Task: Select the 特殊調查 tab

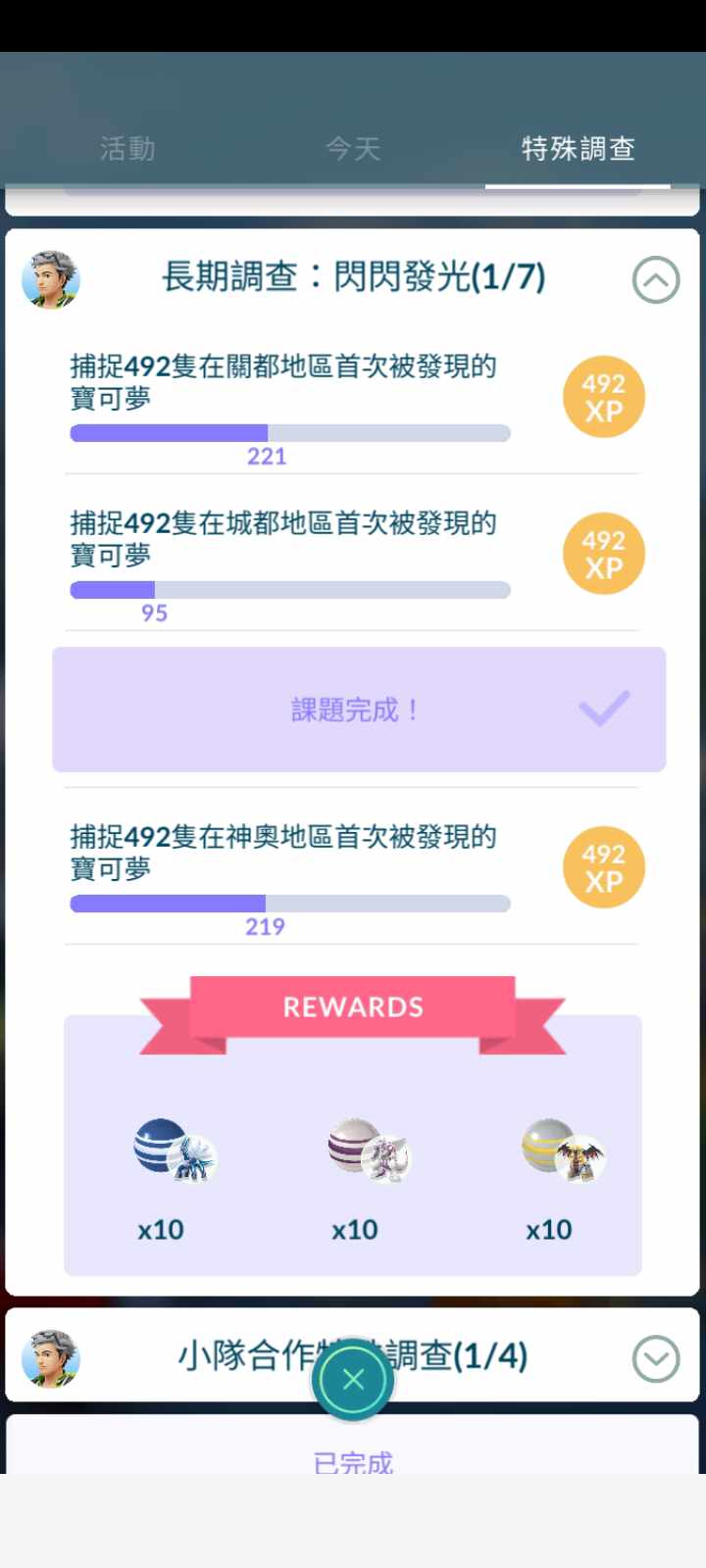Action: click(x=578, y=149)
